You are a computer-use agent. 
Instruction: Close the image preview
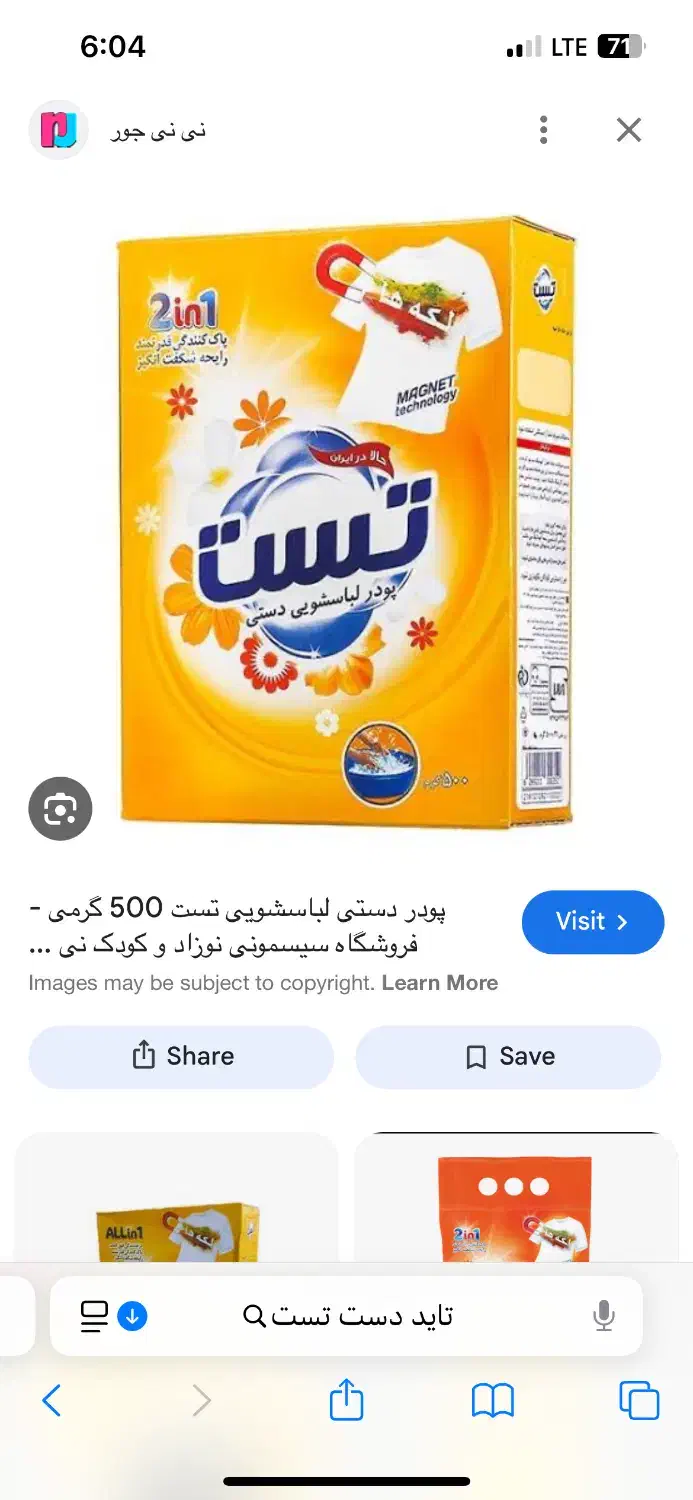click(x=628, y=130)
